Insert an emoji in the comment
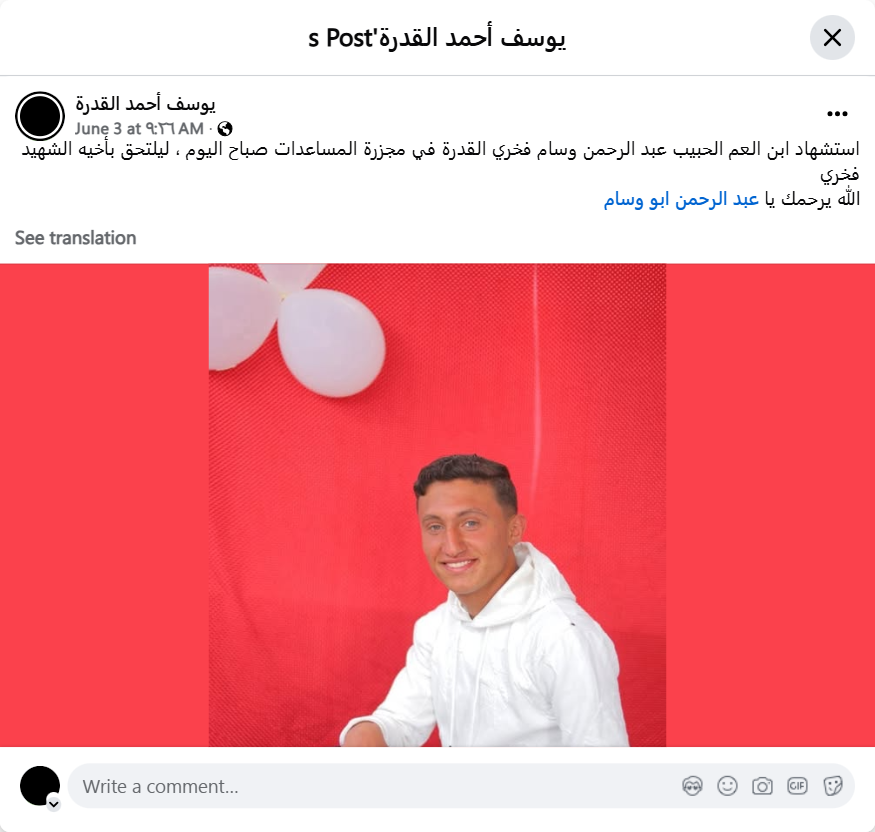The height and width of the screenshot is (832, 875). coord(727,786)
